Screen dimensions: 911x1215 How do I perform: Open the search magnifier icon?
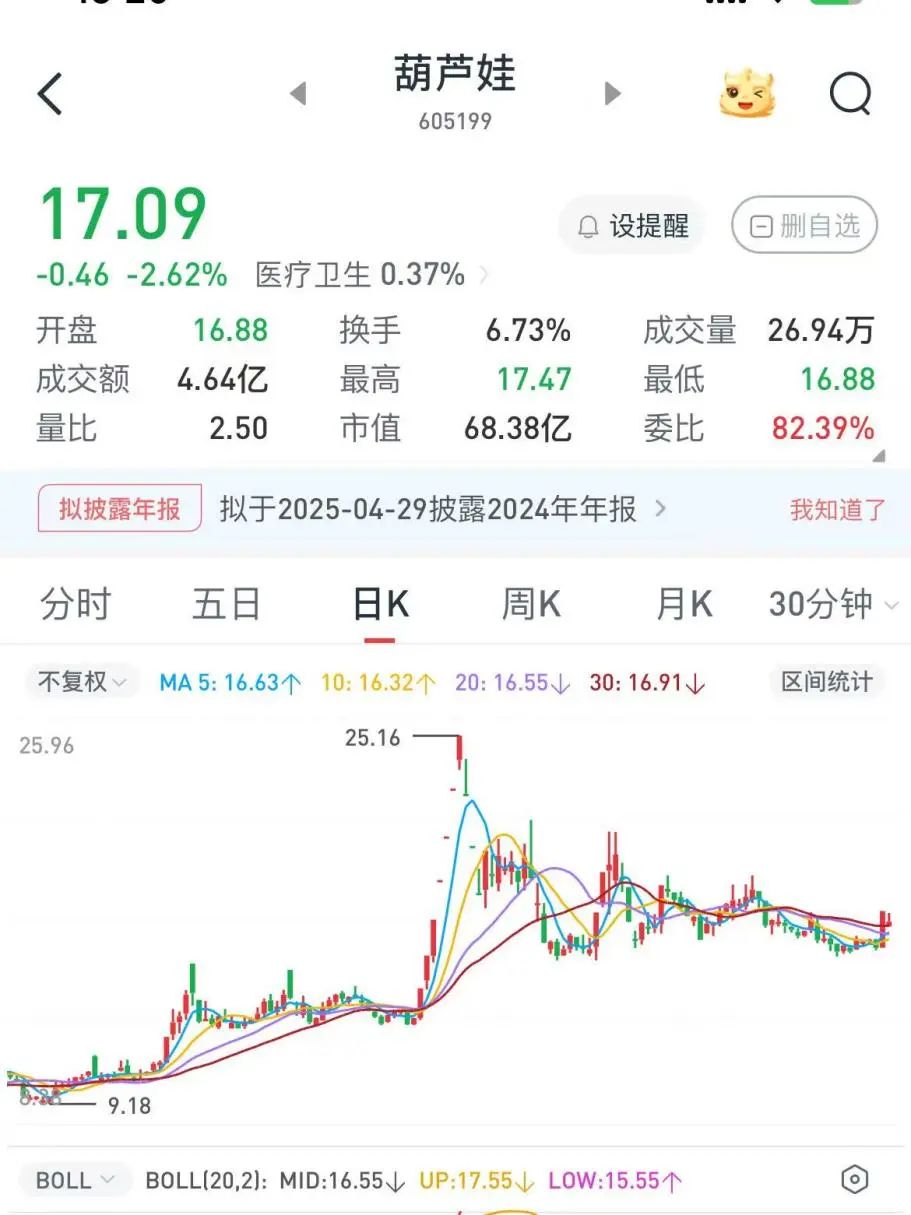point(850,95)
